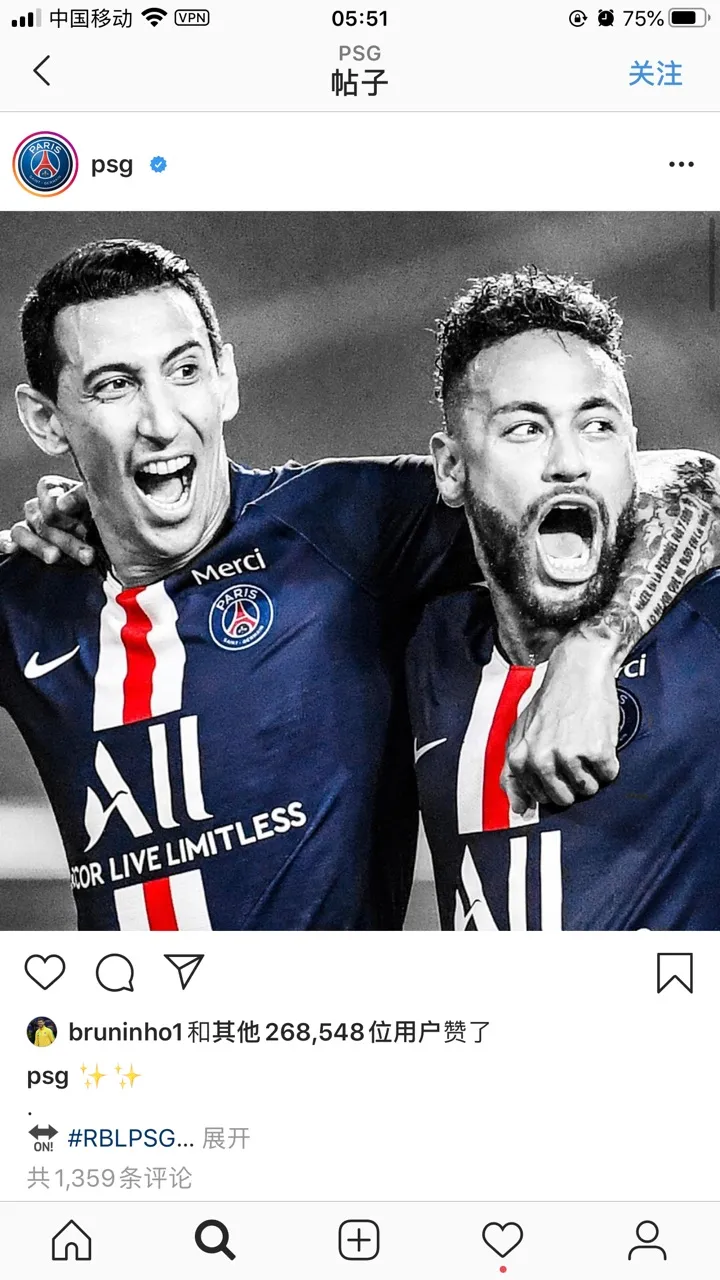Screen dimensions: 720x1280
Task: Switch to the Home tab
Action: 72,1241
